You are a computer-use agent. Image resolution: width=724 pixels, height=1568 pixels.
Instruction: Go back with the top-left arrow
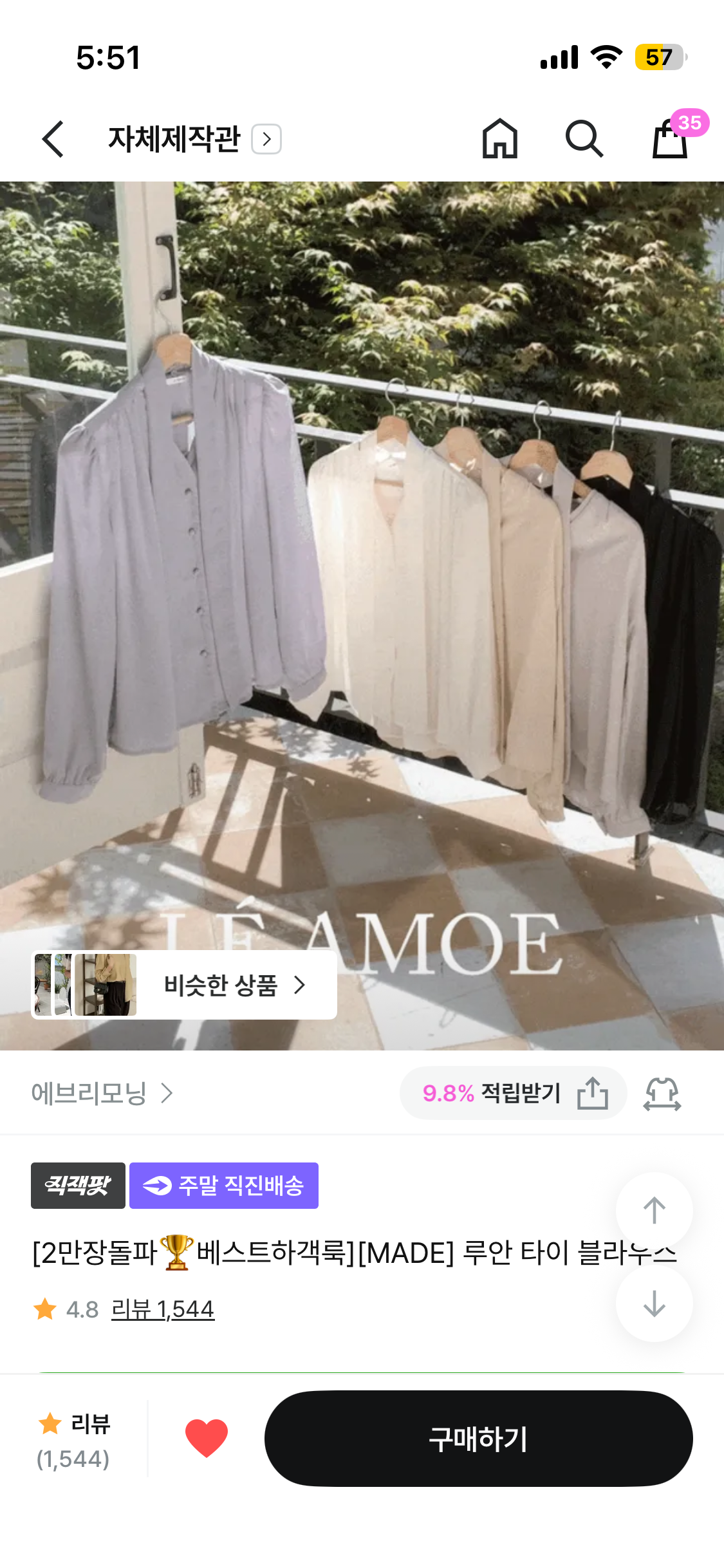pyautogui.click(x=53, y=139)
